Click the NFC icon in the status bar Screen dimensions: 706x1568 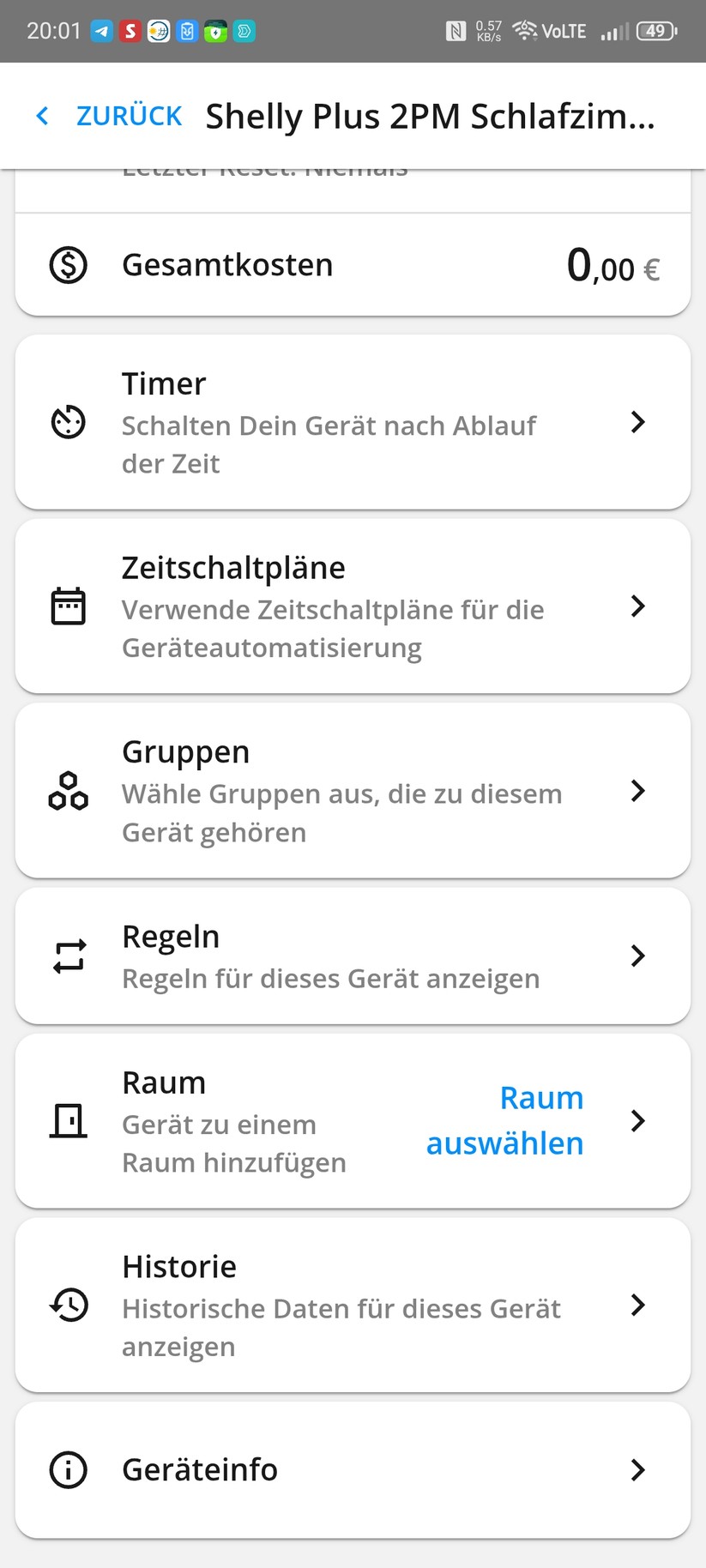coord(456,28)
